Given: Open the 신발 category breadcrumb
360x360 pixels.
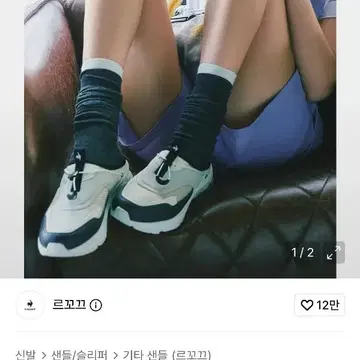Looking at the screenshot, I should tap(25, 355).
